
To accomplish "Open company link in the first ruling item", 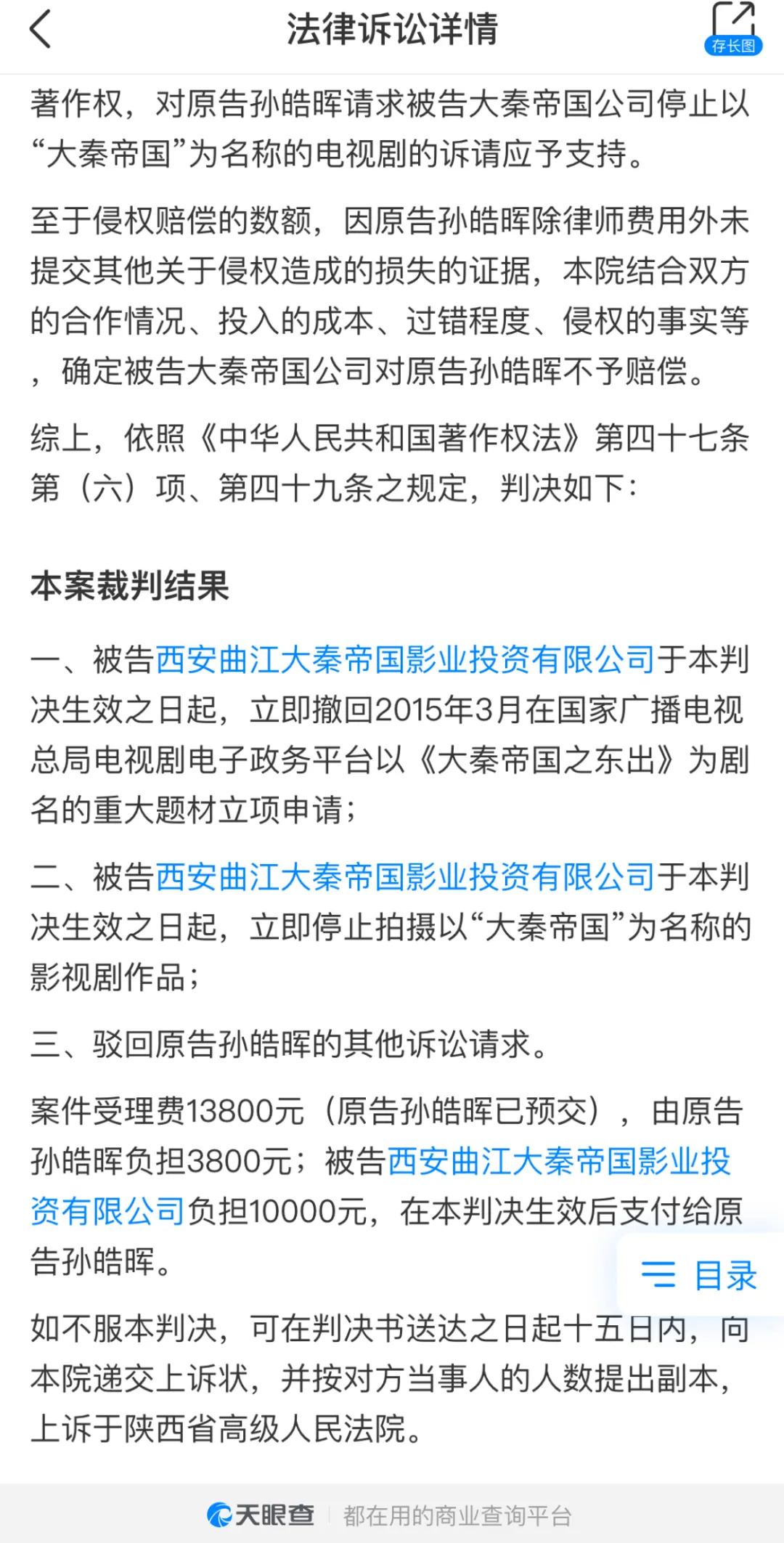I will pyautogui.click(x=405, y=660).
